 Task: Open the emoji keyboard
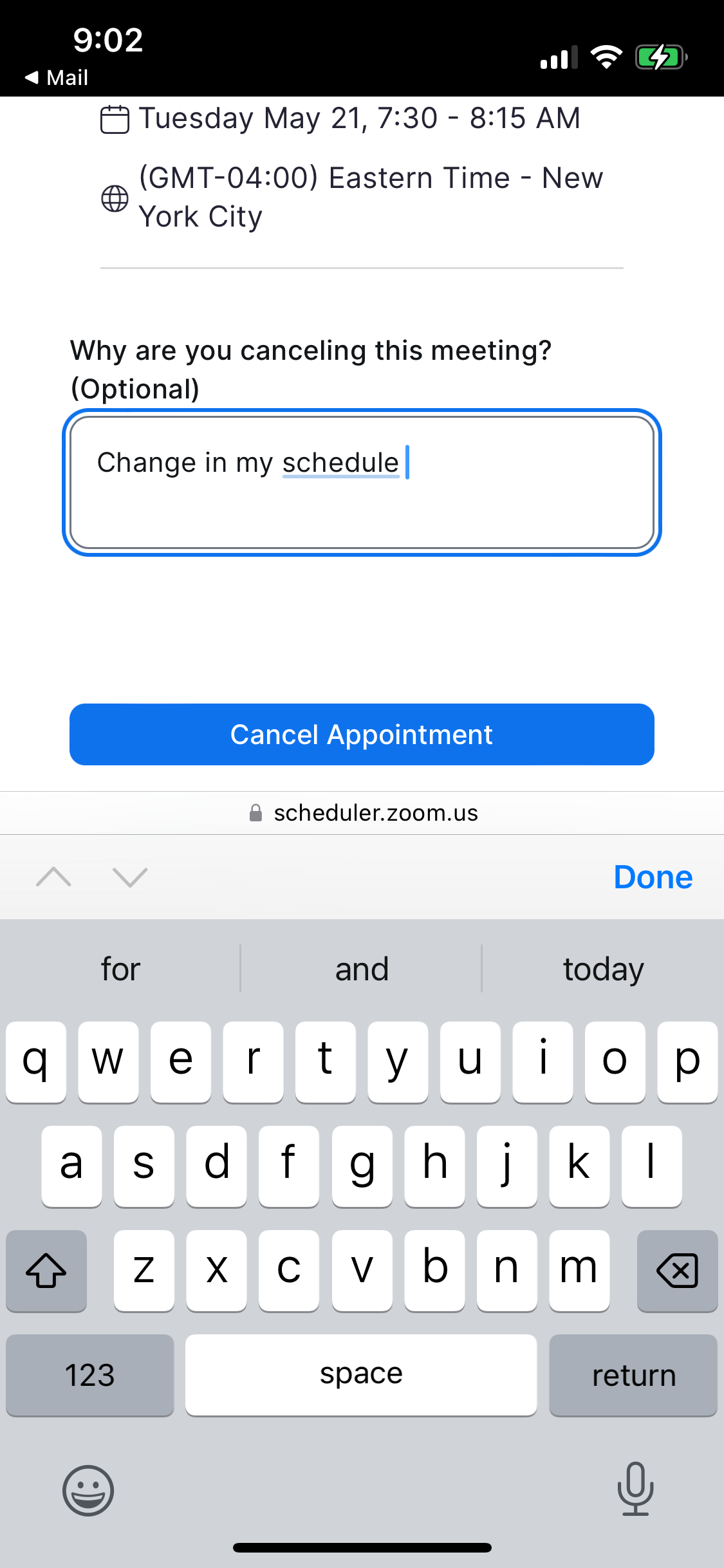(x=88, y=1491)
